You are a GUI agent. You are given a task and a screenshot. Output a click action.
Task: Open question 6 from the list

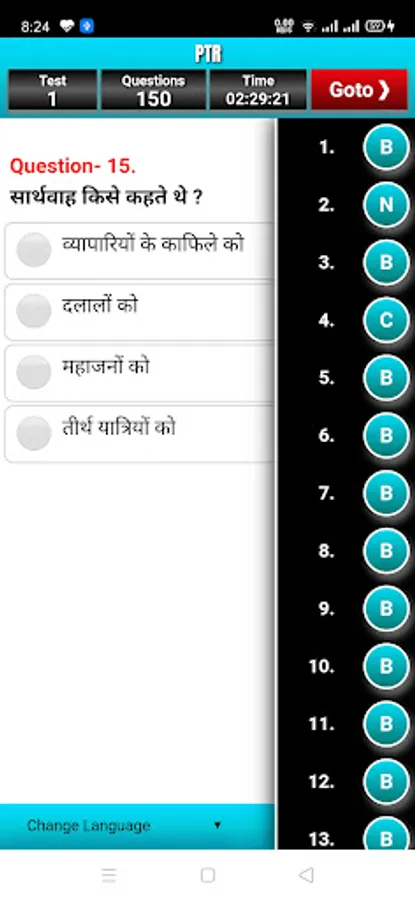[386, 436]
